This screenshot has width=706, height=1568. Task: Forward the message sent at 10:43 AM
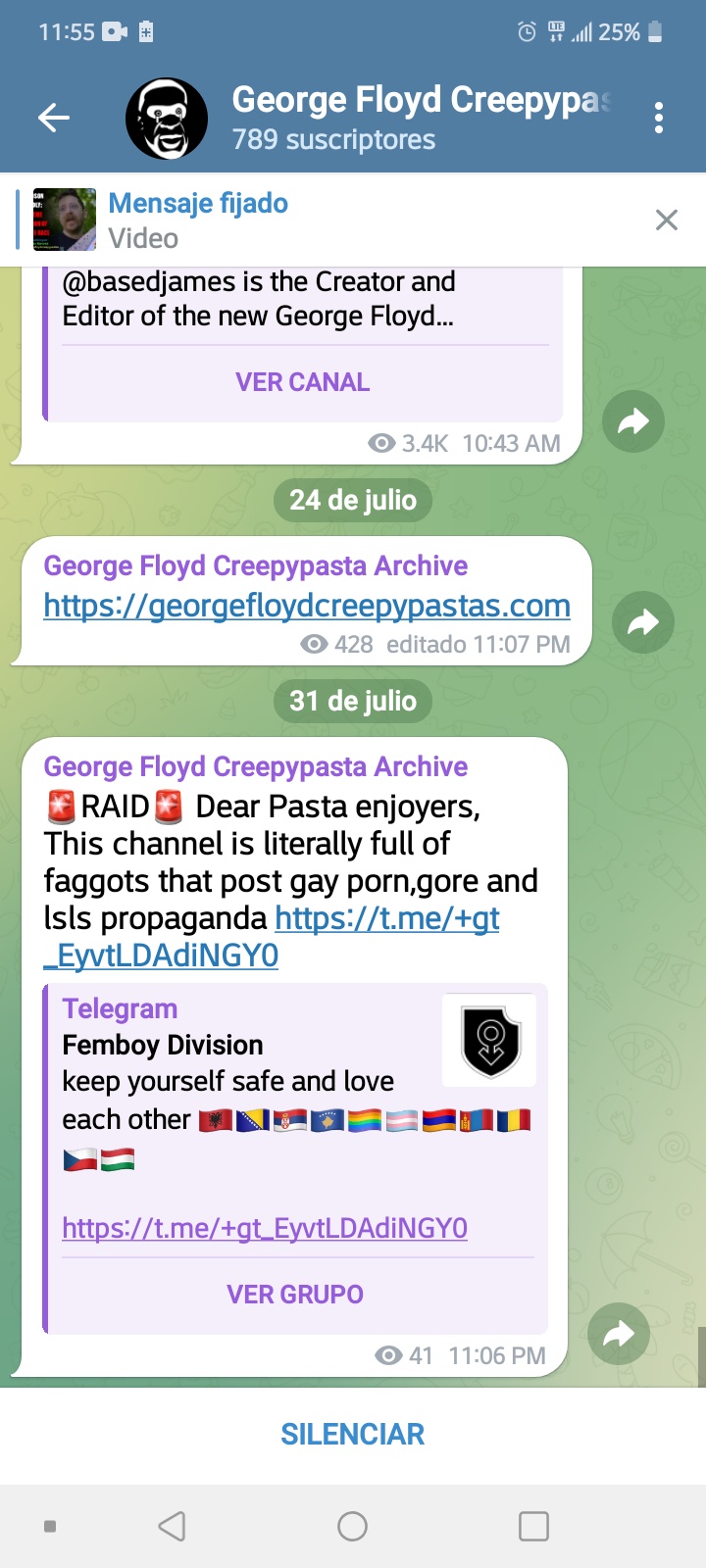(633, 421)
